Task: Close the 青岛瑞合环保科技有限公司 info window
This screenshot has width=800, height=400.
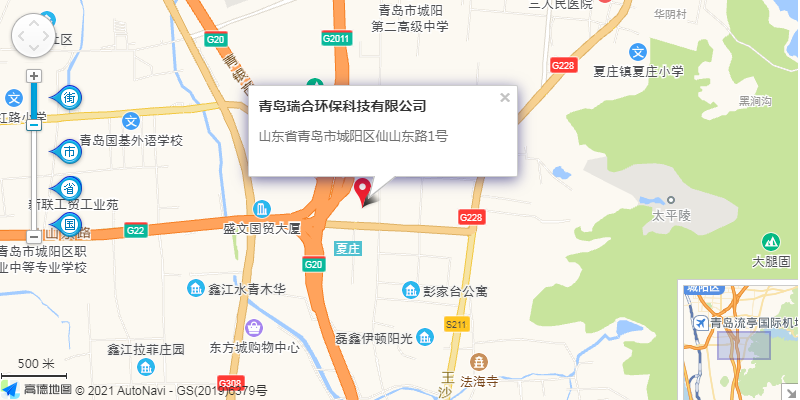Action: [x=505, y=97]
